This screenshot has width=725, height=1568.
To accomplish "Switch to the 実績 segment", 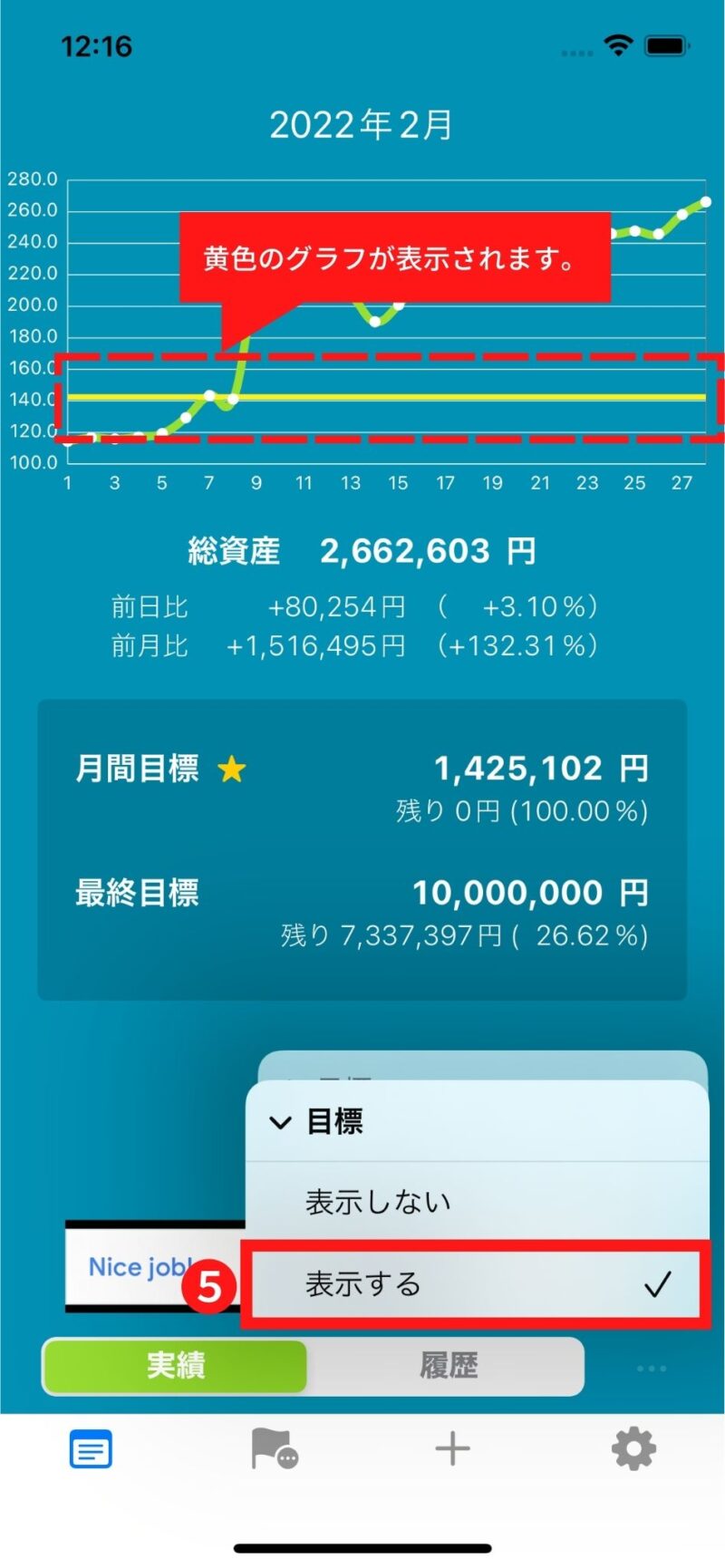I will (x=176, y=1365).
